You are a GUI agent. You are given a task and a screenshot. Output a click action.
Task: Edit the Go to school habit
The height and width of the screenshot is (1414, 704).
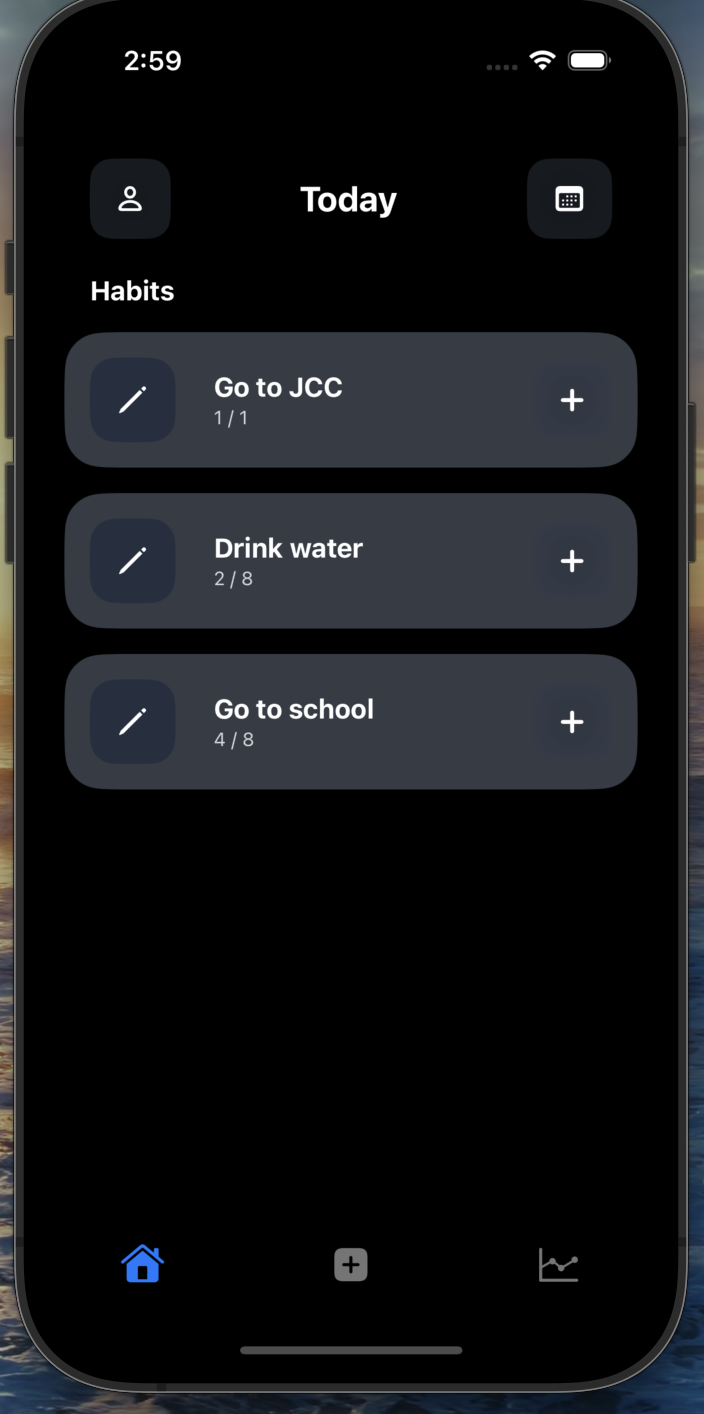[133, 722]
